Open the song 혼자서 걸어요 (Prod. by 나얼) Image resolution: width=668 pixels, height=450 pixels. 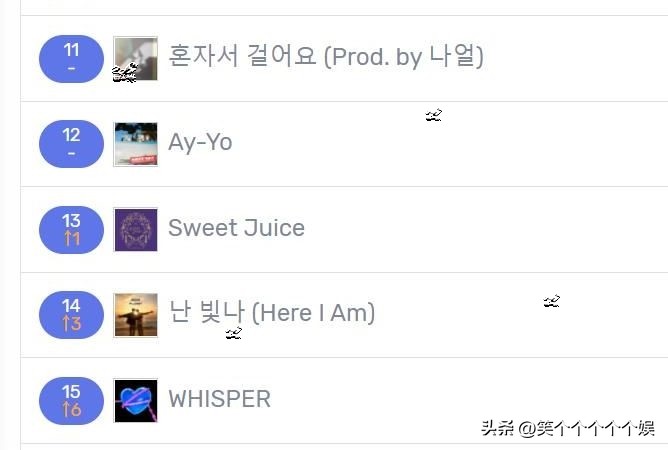(325, 58)
